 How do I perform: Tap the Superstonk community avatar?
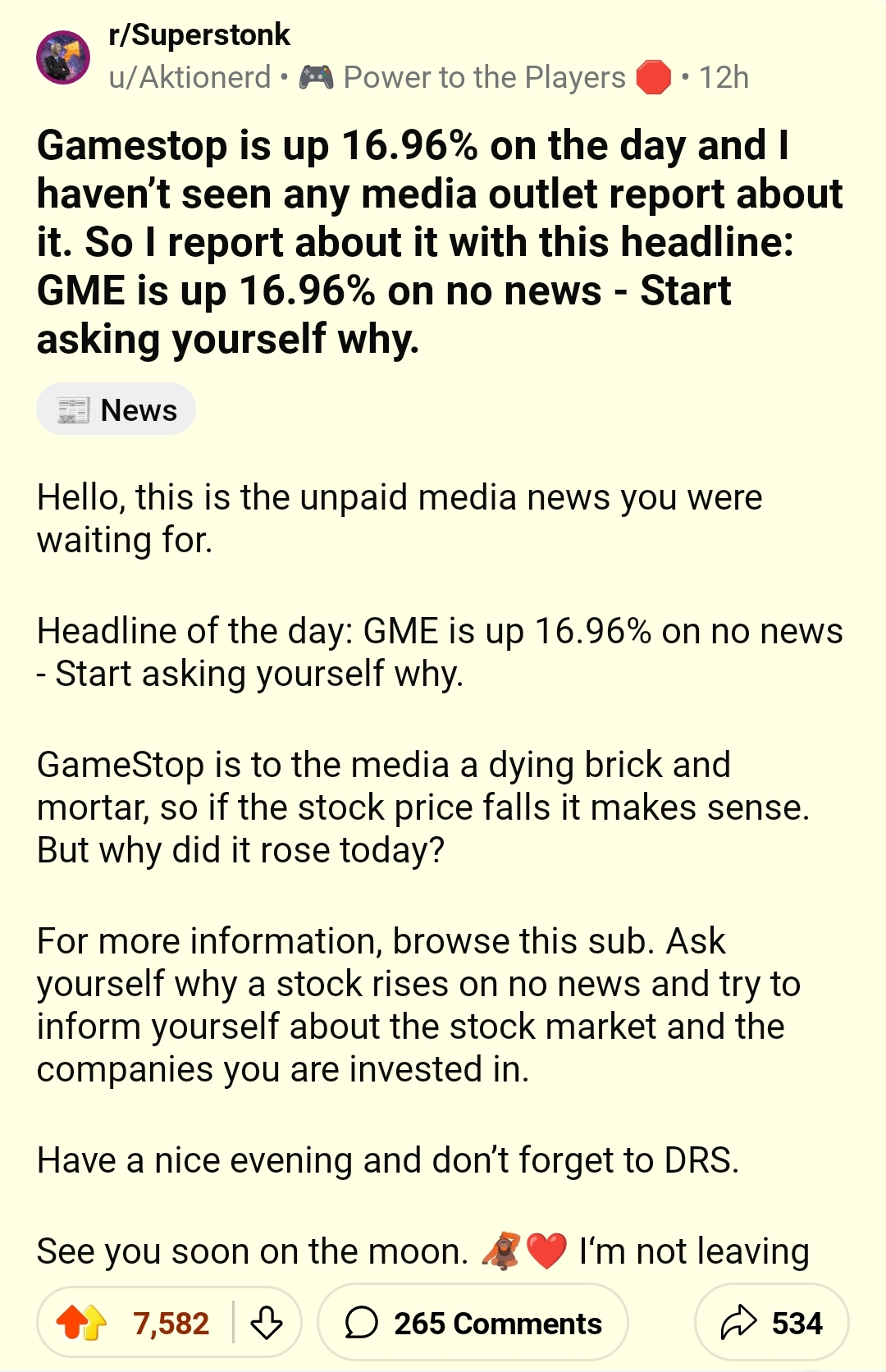pos(63,57)
